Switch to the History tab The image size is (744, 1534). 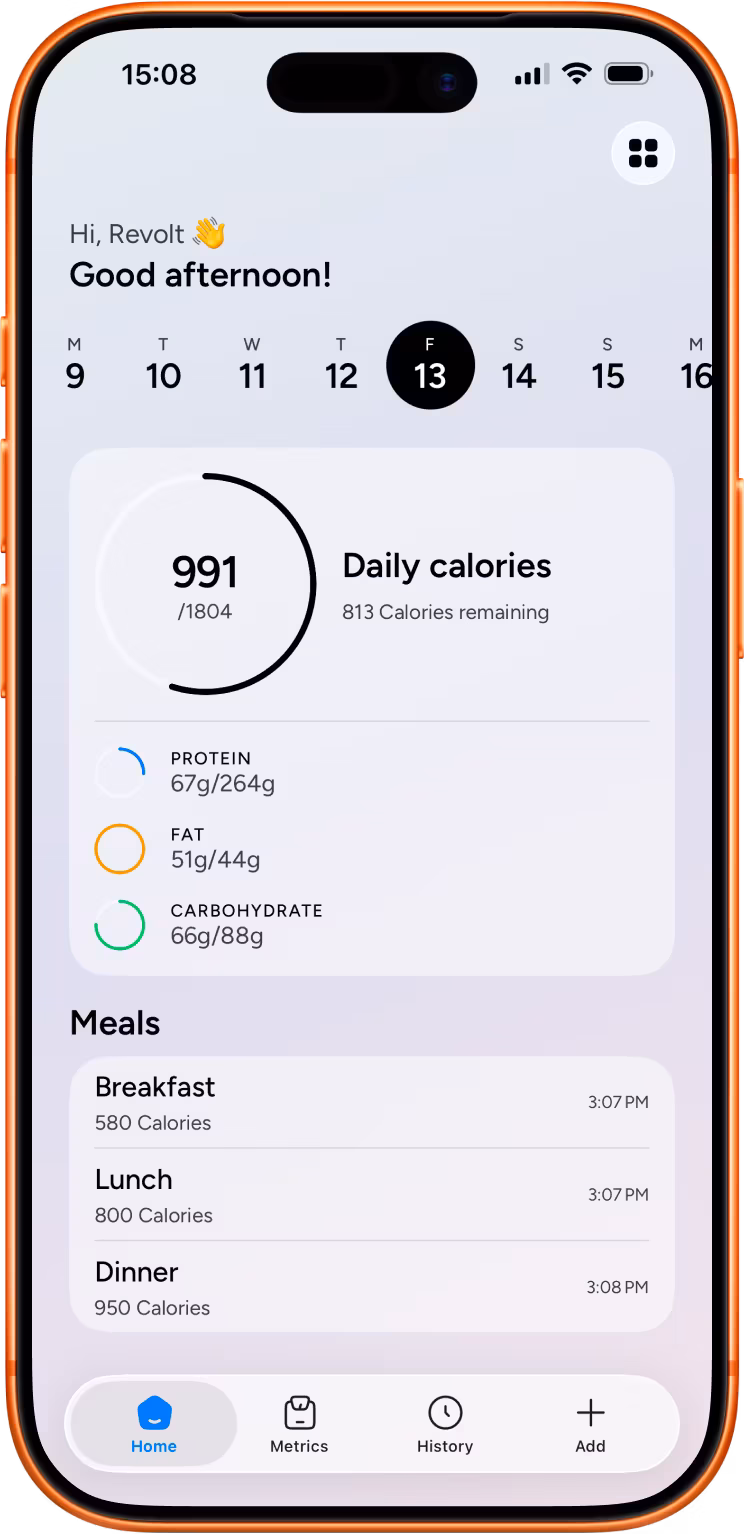tap(445, 1425)
